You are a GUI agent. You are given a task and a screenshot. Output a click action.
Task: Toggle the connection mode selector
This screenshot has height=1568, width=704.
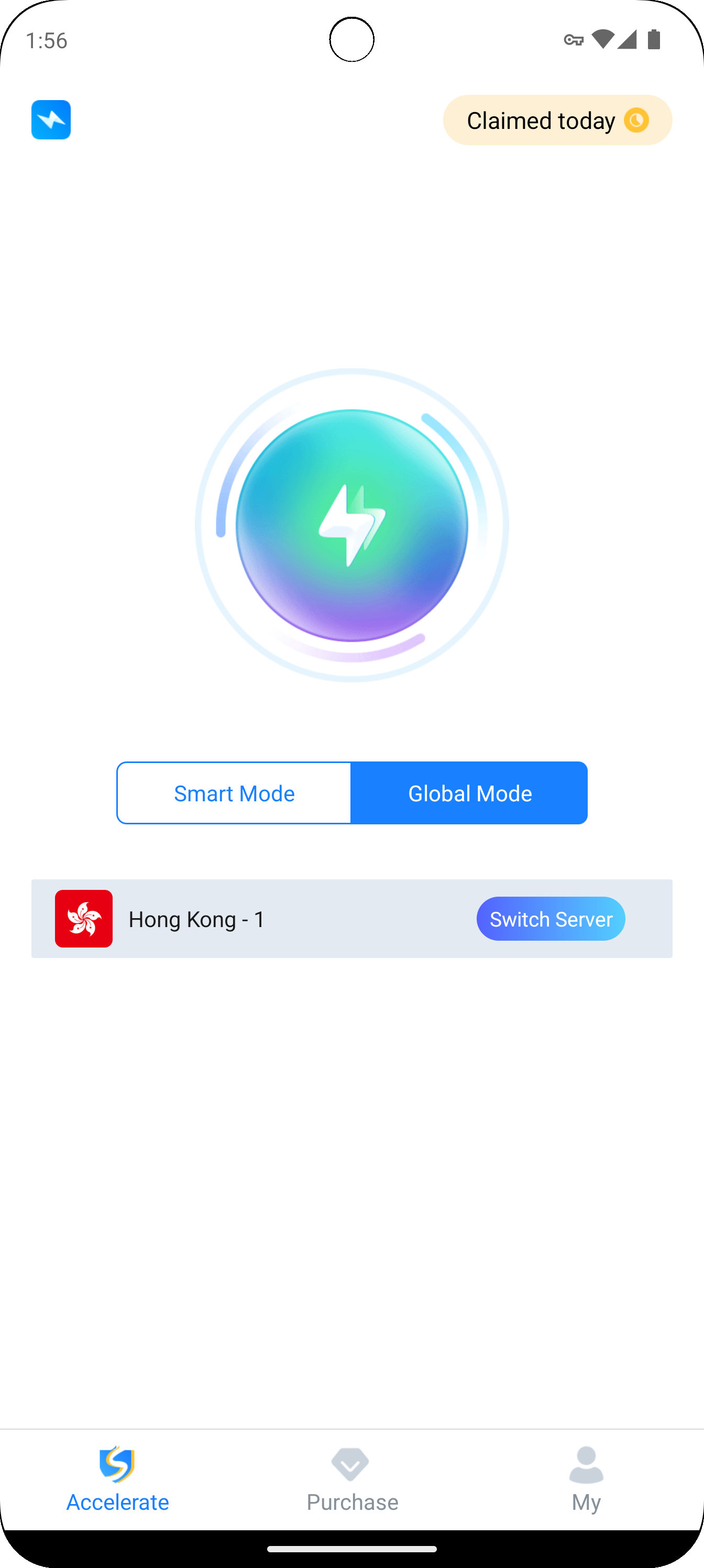pos(351,792)
